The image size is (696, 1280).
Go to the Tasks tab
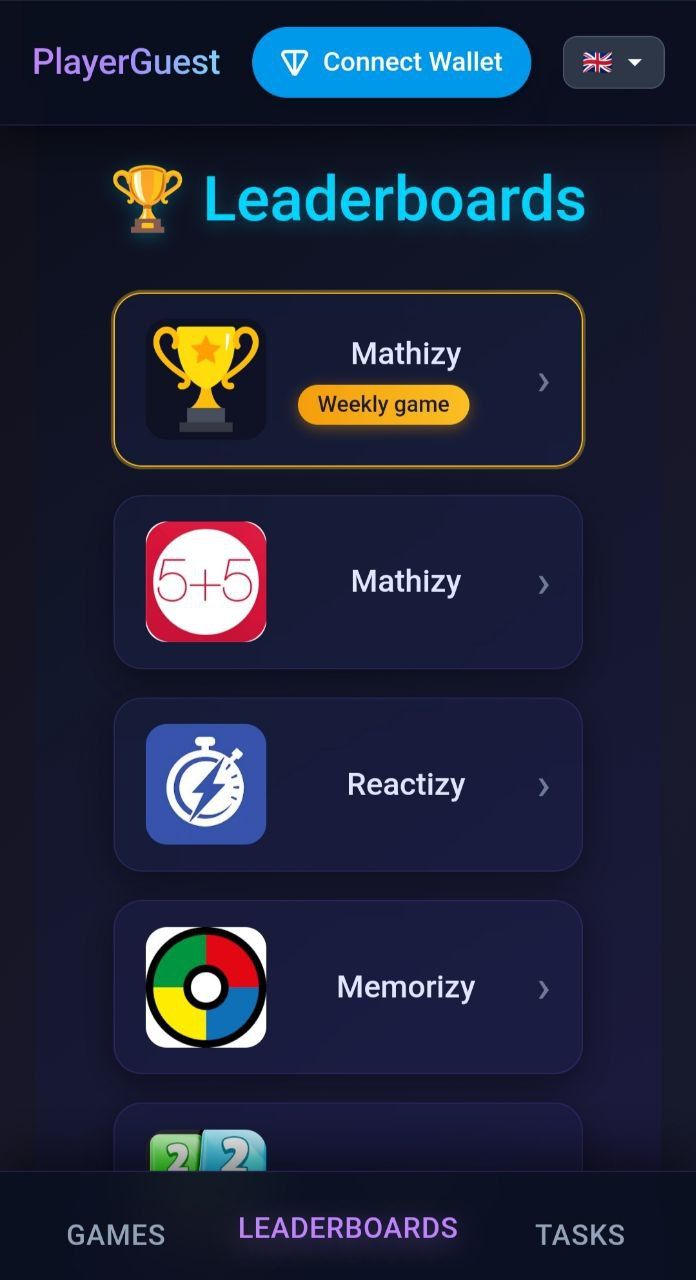pos(580,1234)
